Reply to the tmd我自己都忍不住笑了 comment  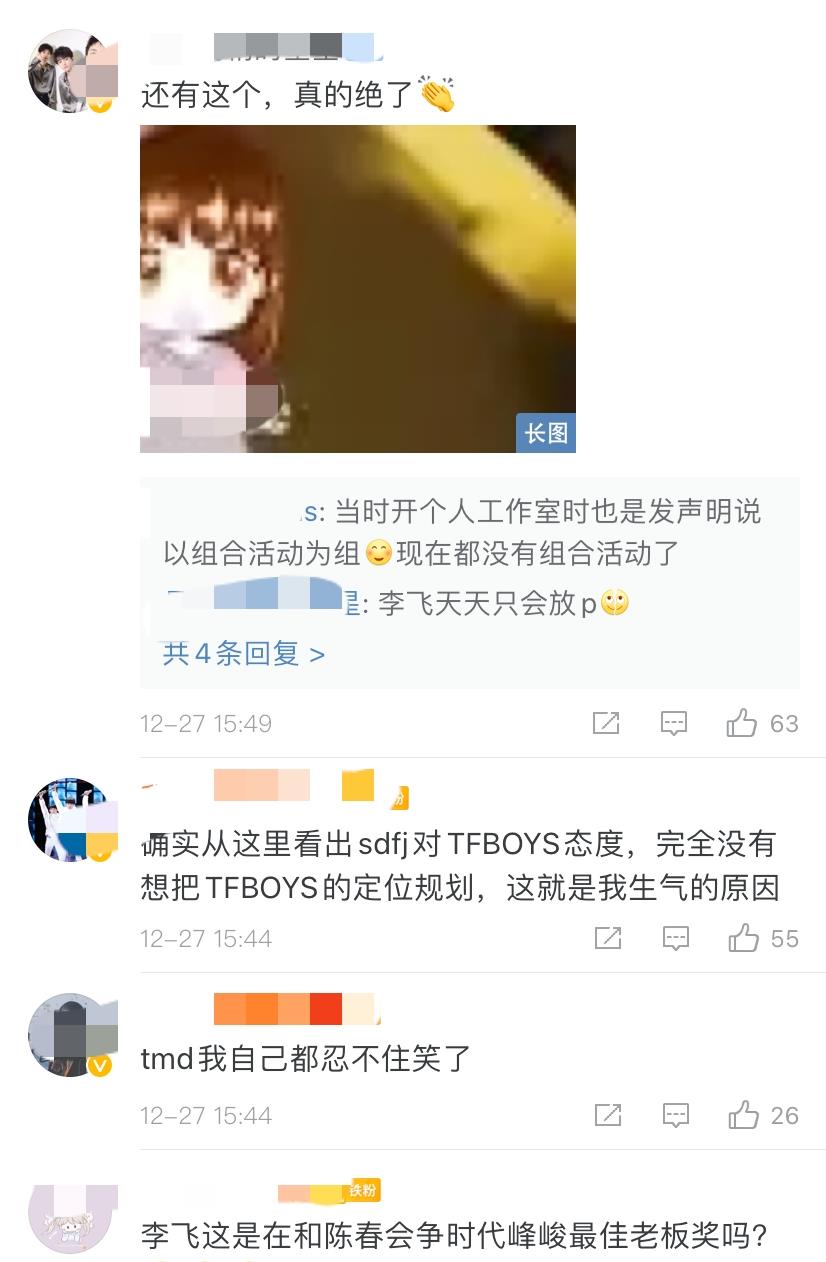tap(676, 1115)
